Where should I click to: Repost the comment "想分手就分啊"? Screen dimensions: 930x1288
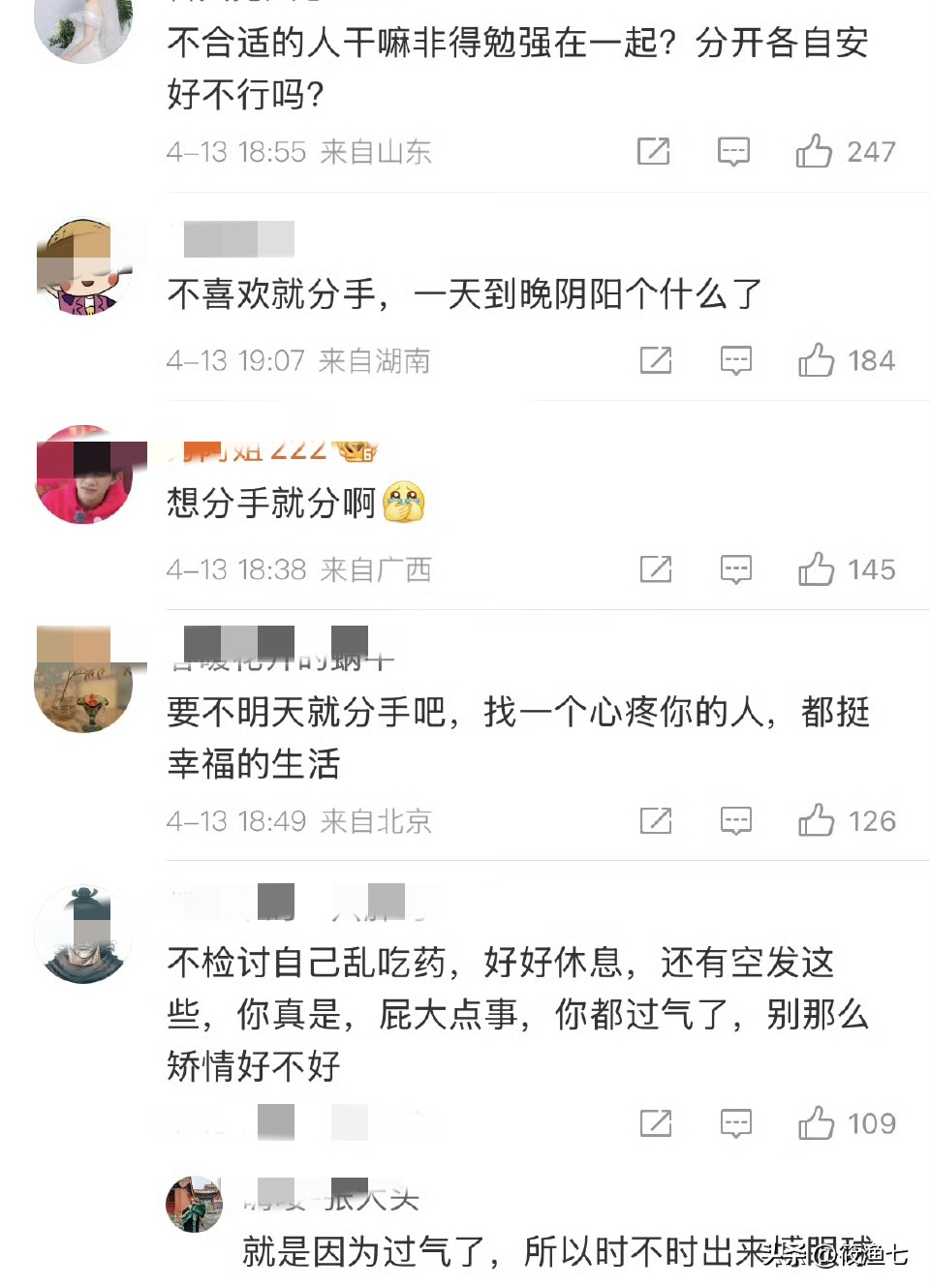pyautogui.click(x=656, y=569)
